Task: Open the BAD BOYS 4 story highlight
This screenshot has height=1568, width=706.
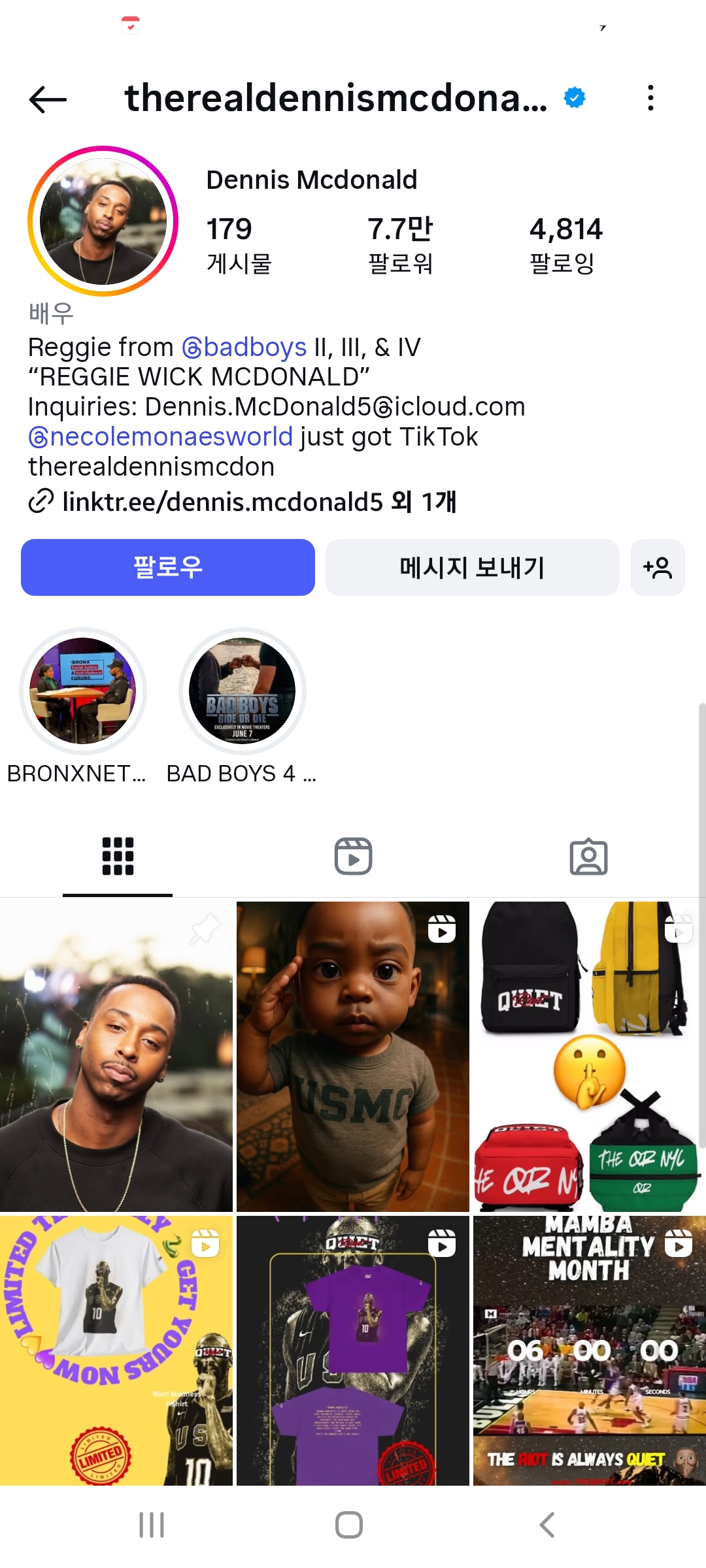Action: 242,691
